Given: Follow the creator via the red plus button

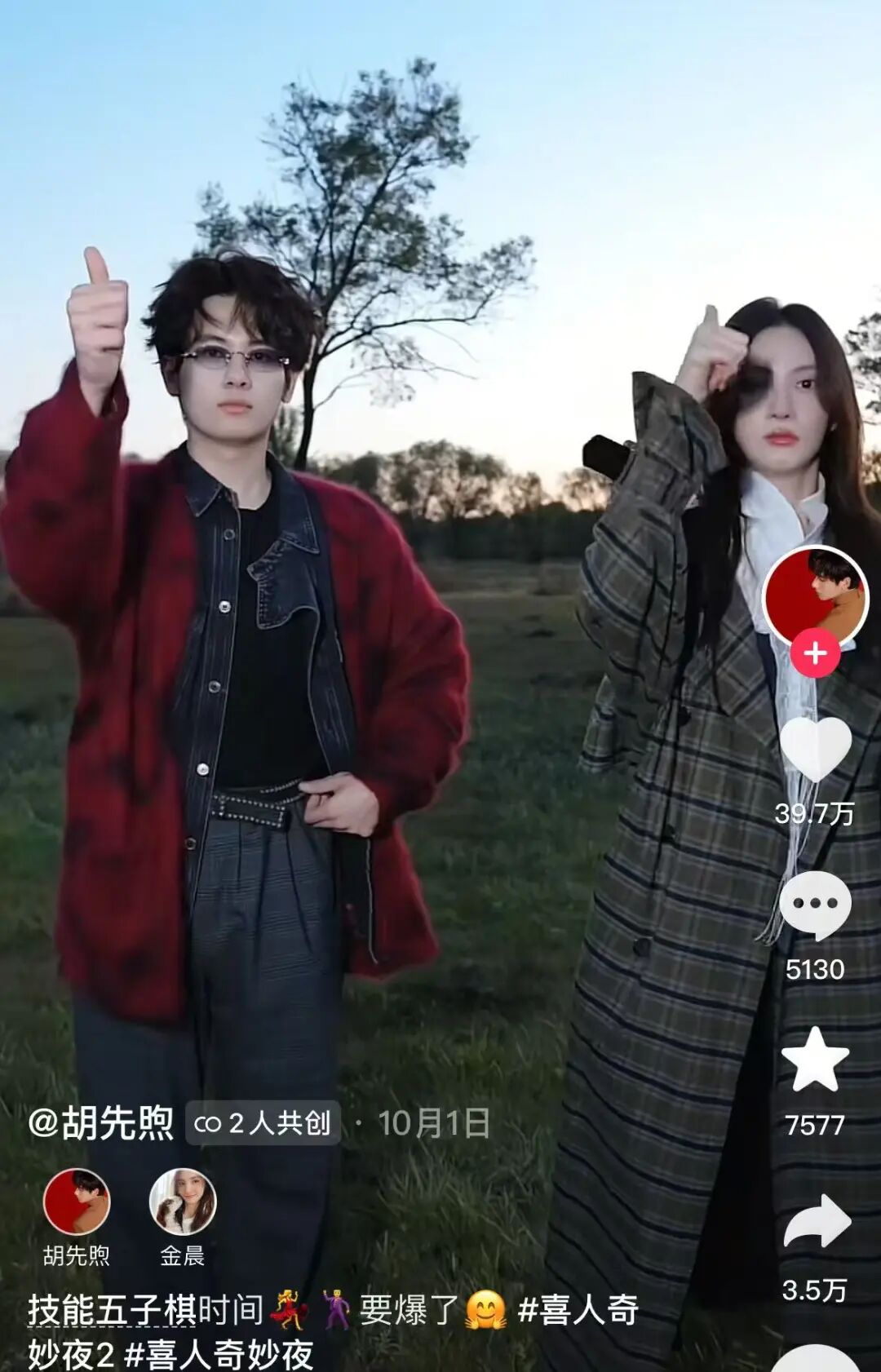Looking at the screenshot, I should click(815, 653).
